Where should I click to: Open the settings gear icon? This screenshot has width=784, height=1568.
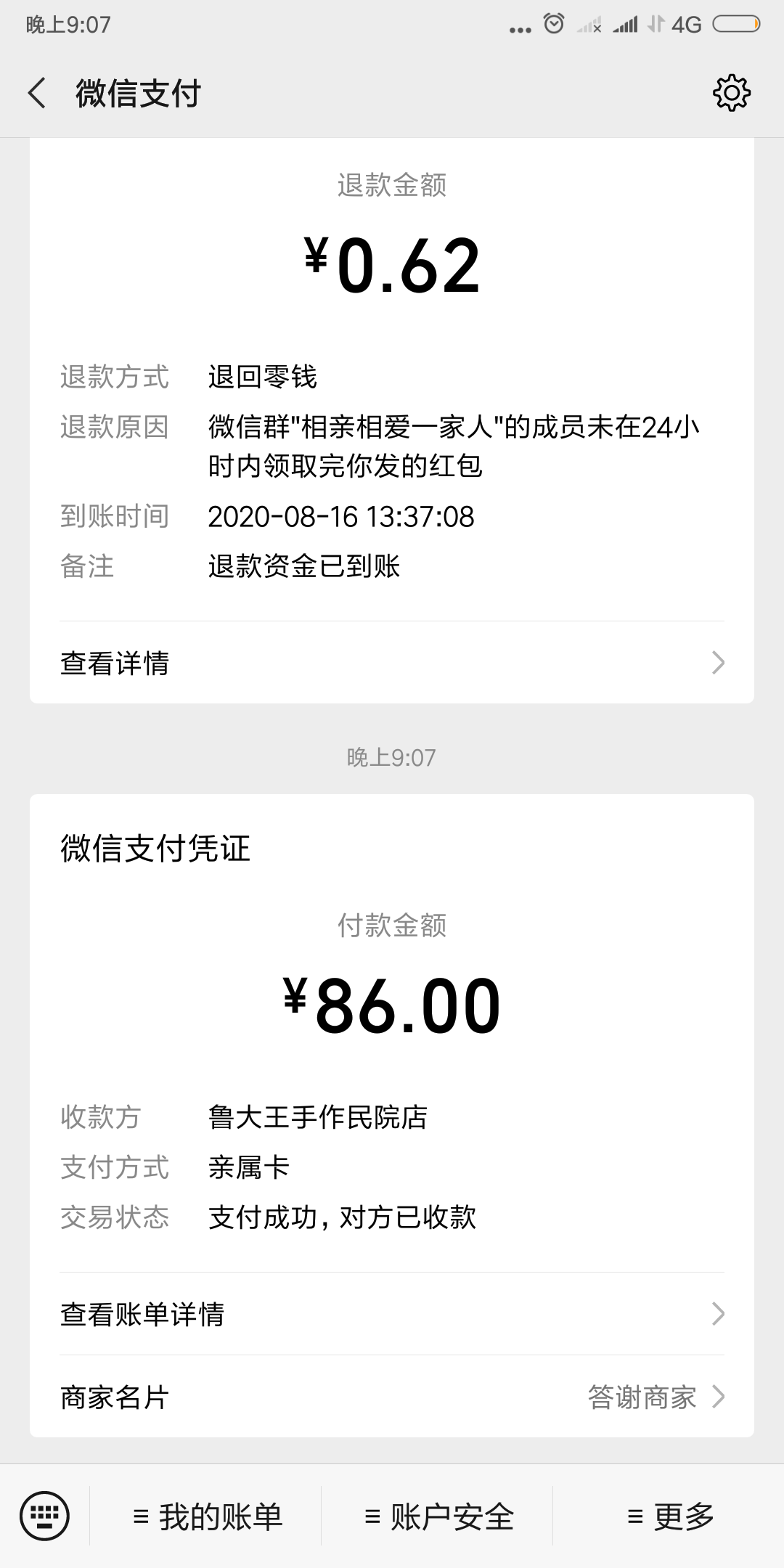click(731, 93)
